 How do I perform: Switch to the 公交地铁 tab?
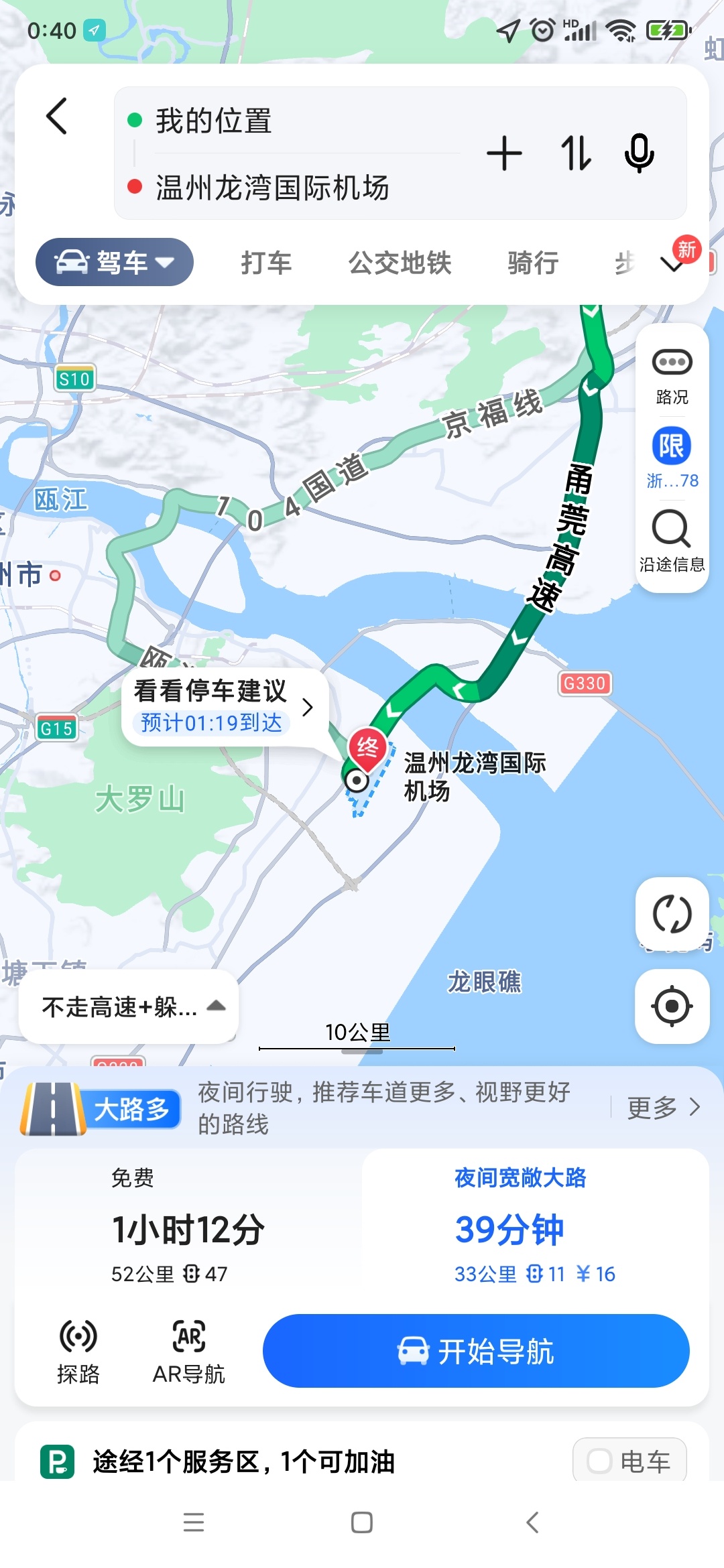coord(400,263)
